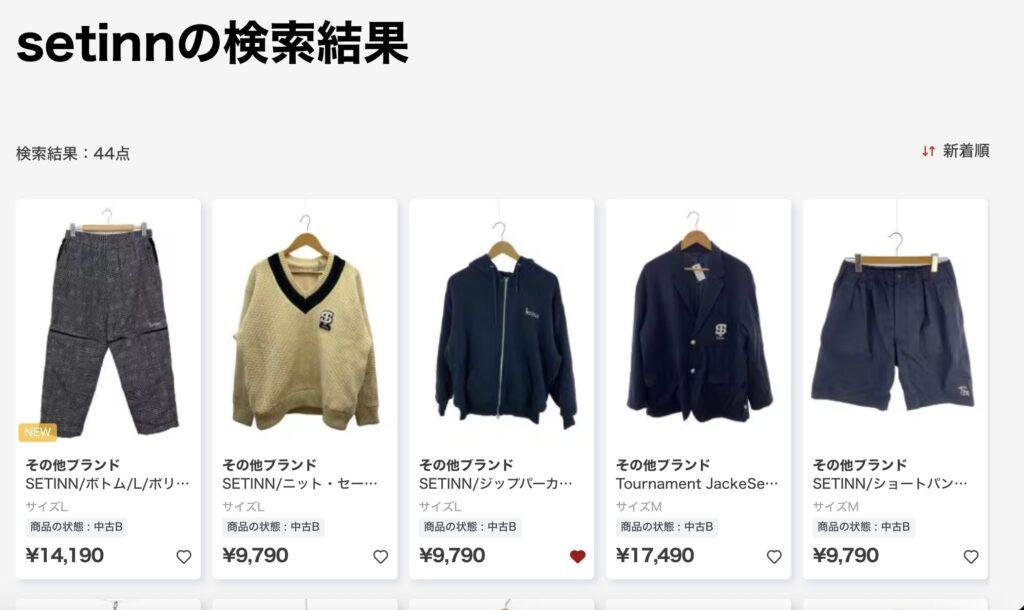Open the SETINN/ニット・セーター product card
Screen dimensions: 1024x610
(305, 320)
